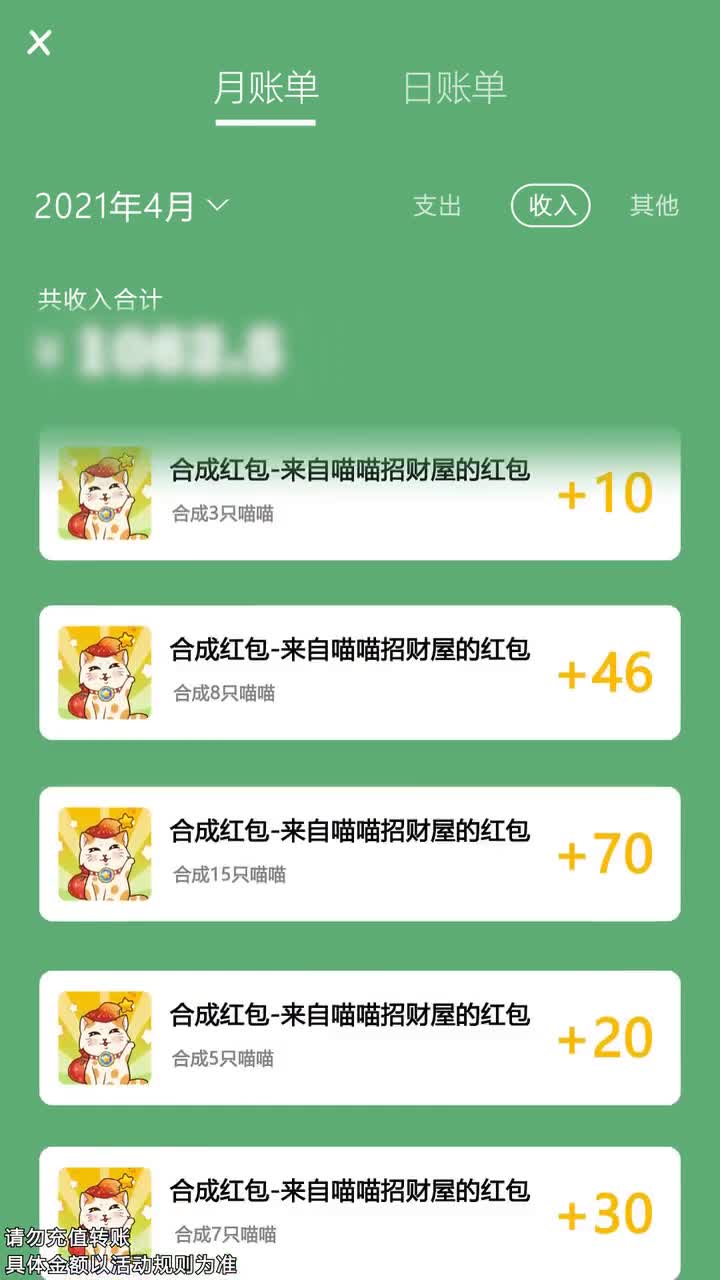
Task: Open the +46 red packet record
Action: [360, 672]
